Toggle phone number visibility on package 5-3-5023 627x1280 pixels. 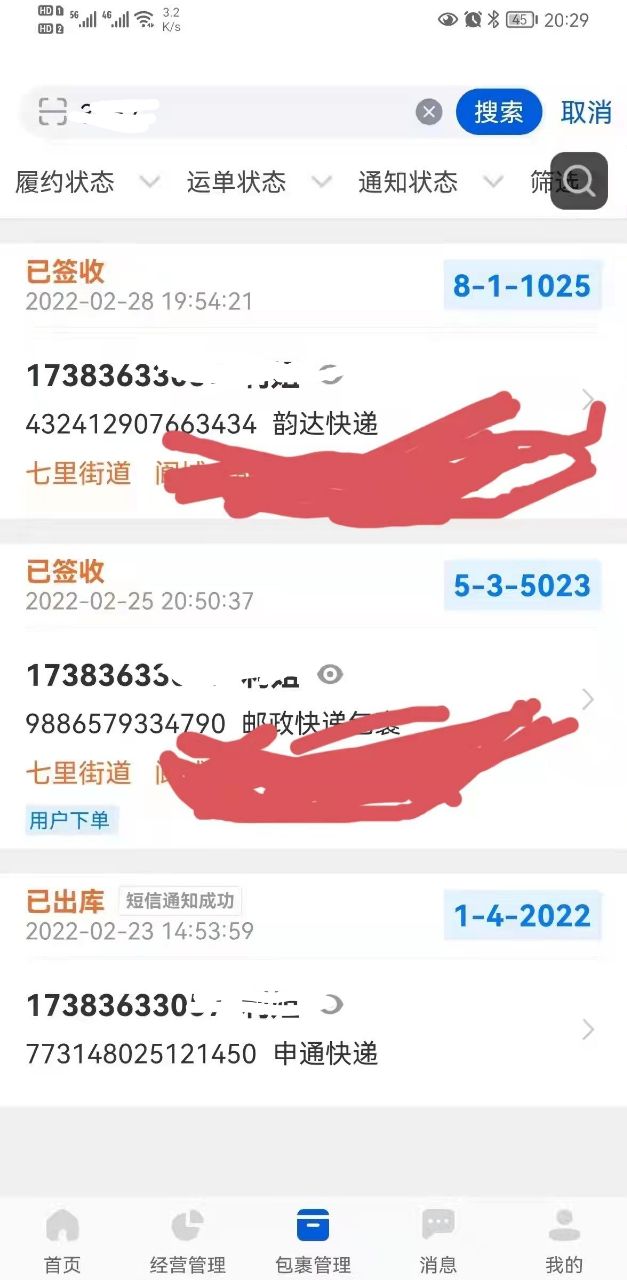tap(330, 675)
